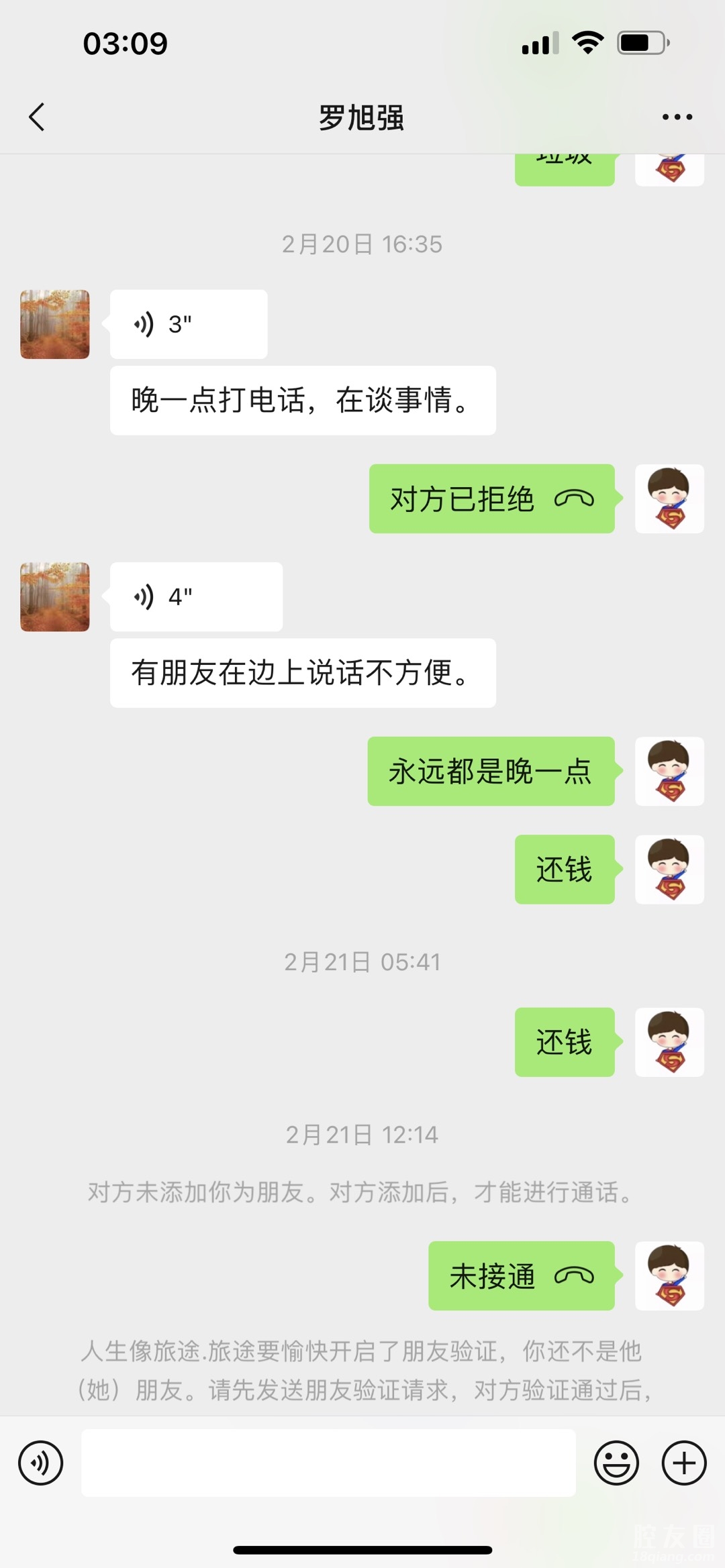Focus the message text field
The width and height of the screenshot is (725, 1568).
[x=328, y=1463]
